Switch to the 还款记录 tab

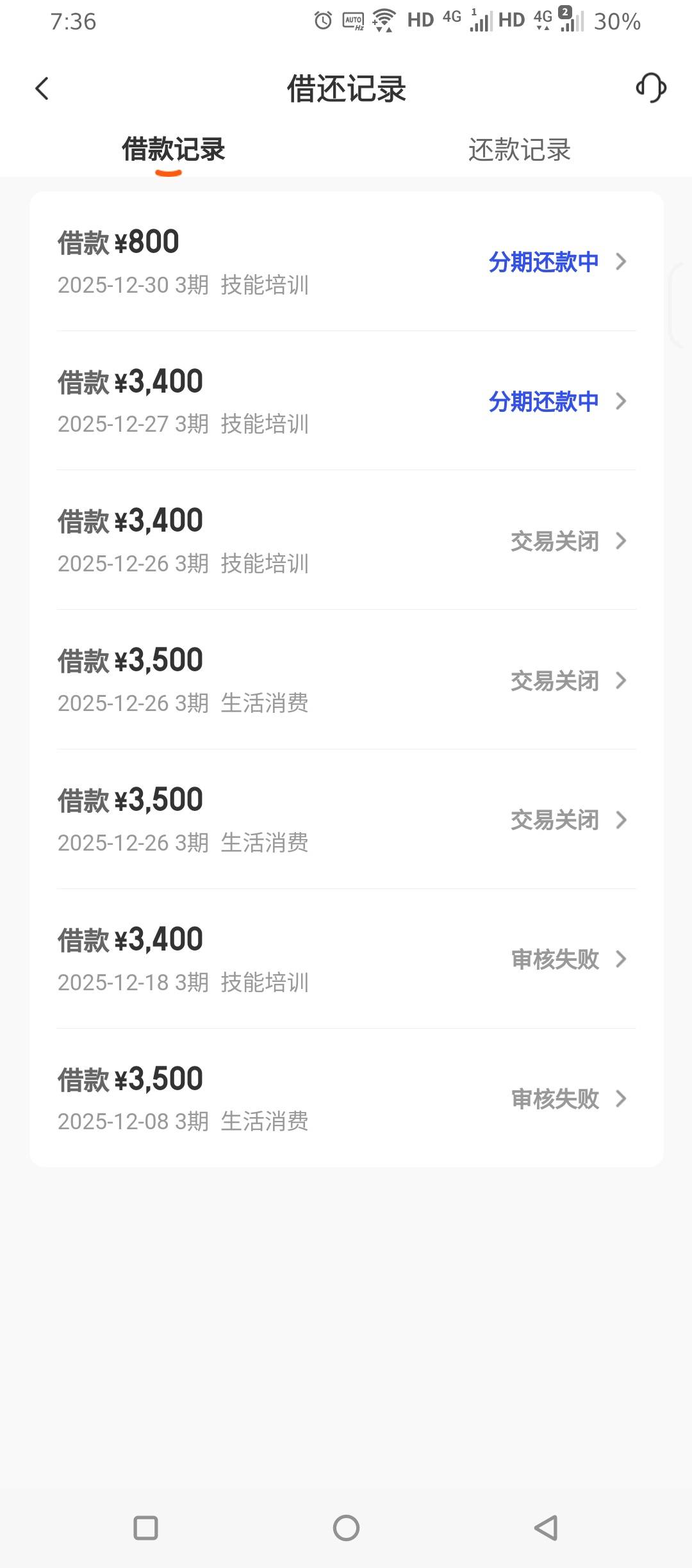(519, 150)
